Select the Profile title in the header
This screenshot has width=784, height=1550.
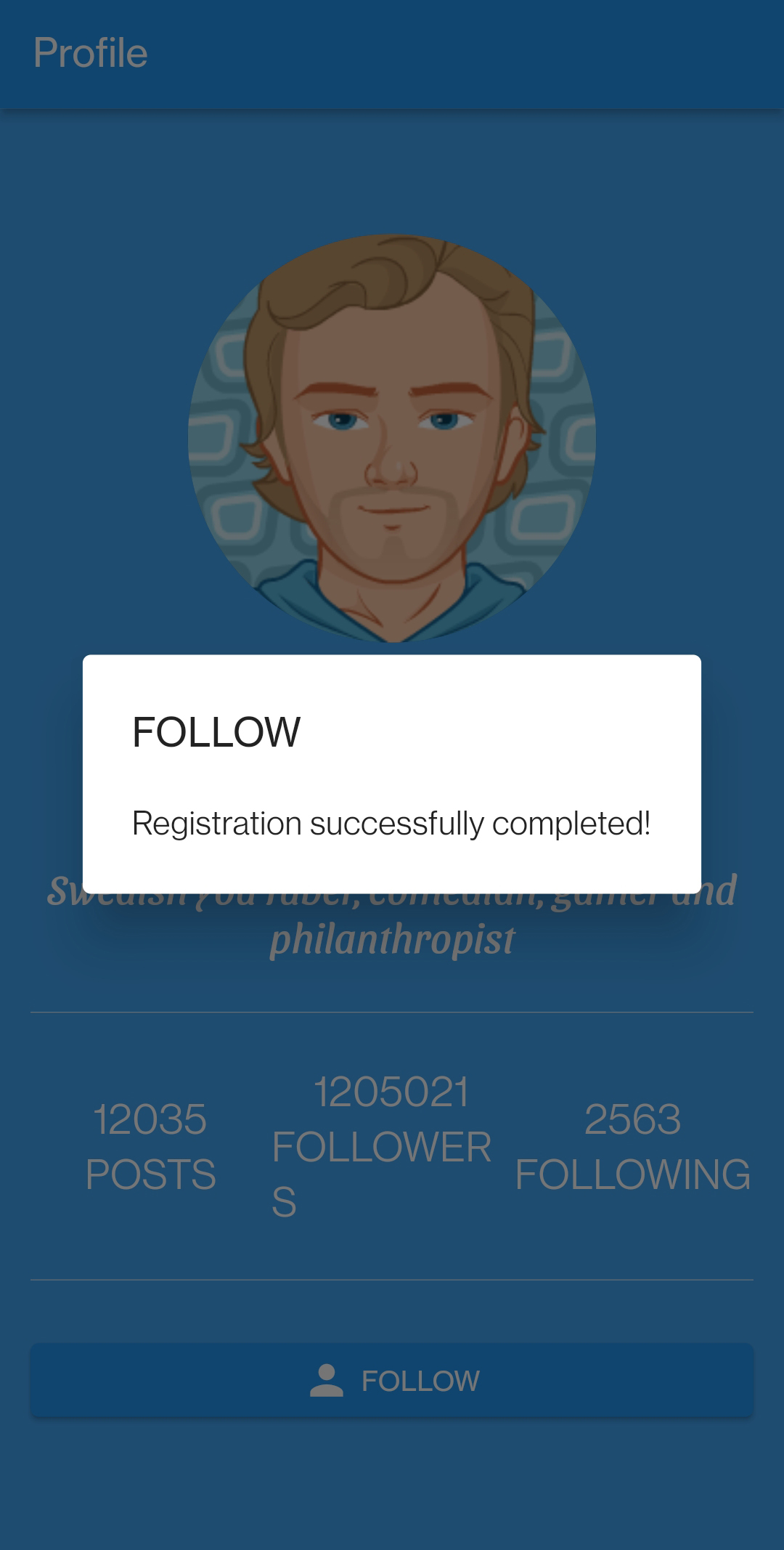[91, 52]
